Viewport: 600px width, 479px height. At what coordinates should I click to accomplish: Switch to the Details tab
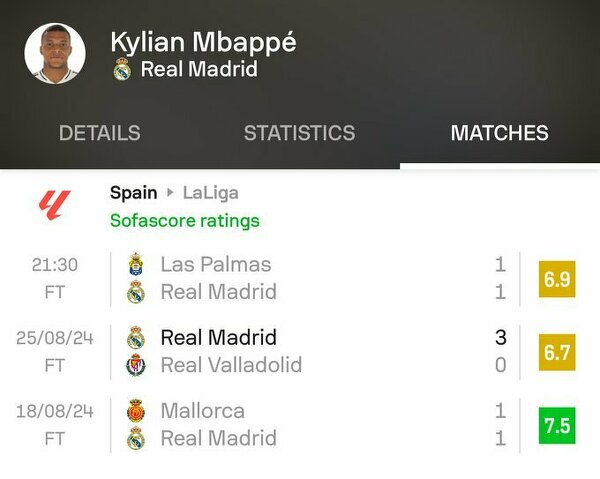click(99, 133)
